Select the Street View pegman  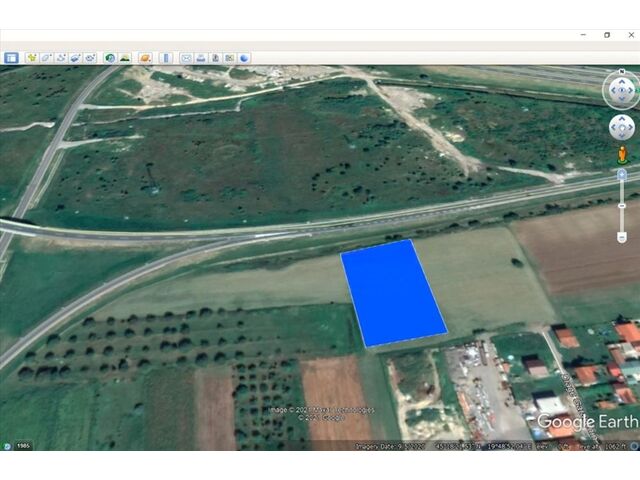pyautogui.click(x=621, y=155)
